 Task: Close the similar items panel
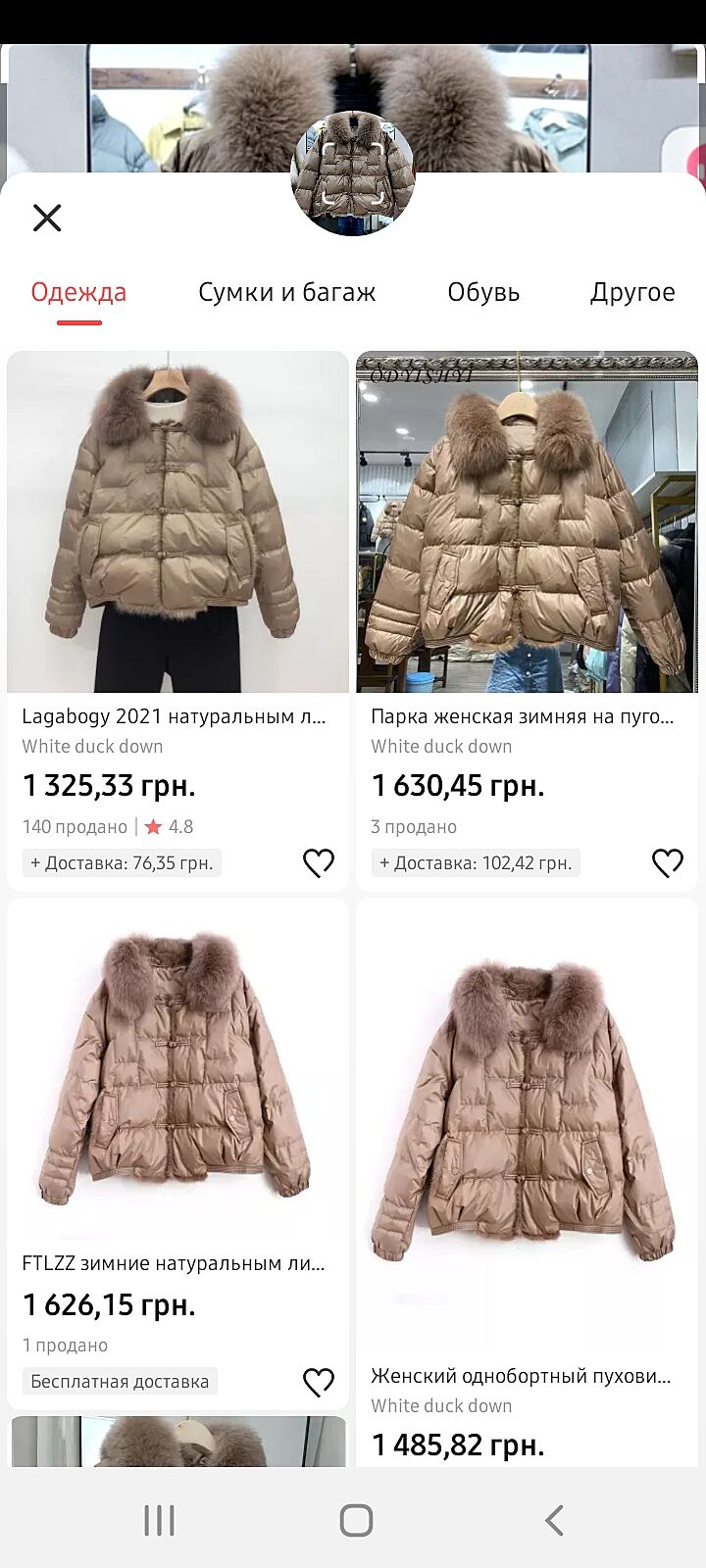(x=47, y=218)
